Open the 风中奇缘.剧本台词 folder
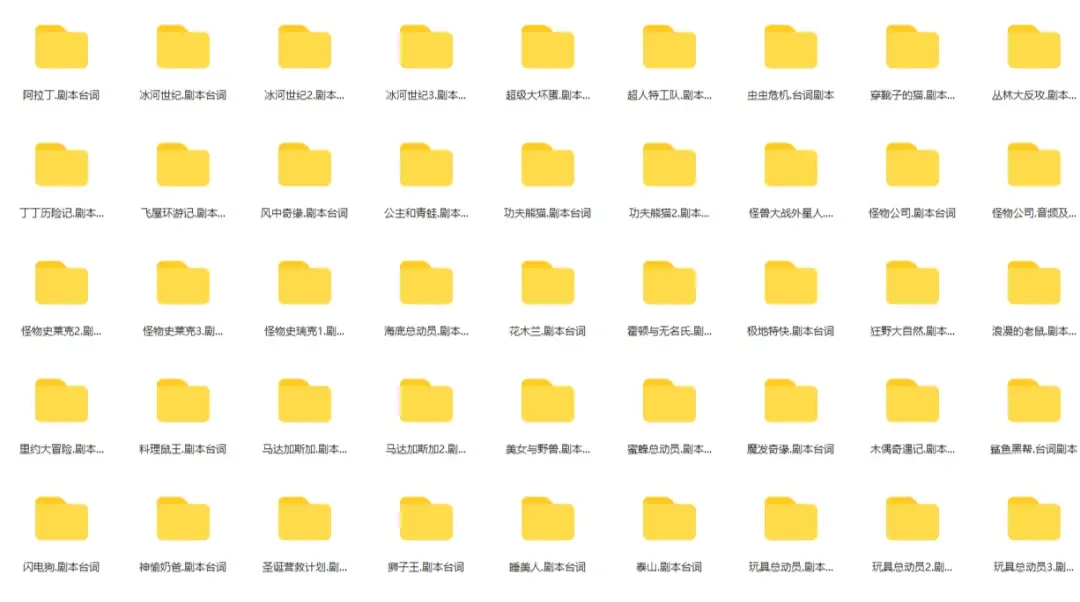This screenshot has width=1080, height=602. 304,166
